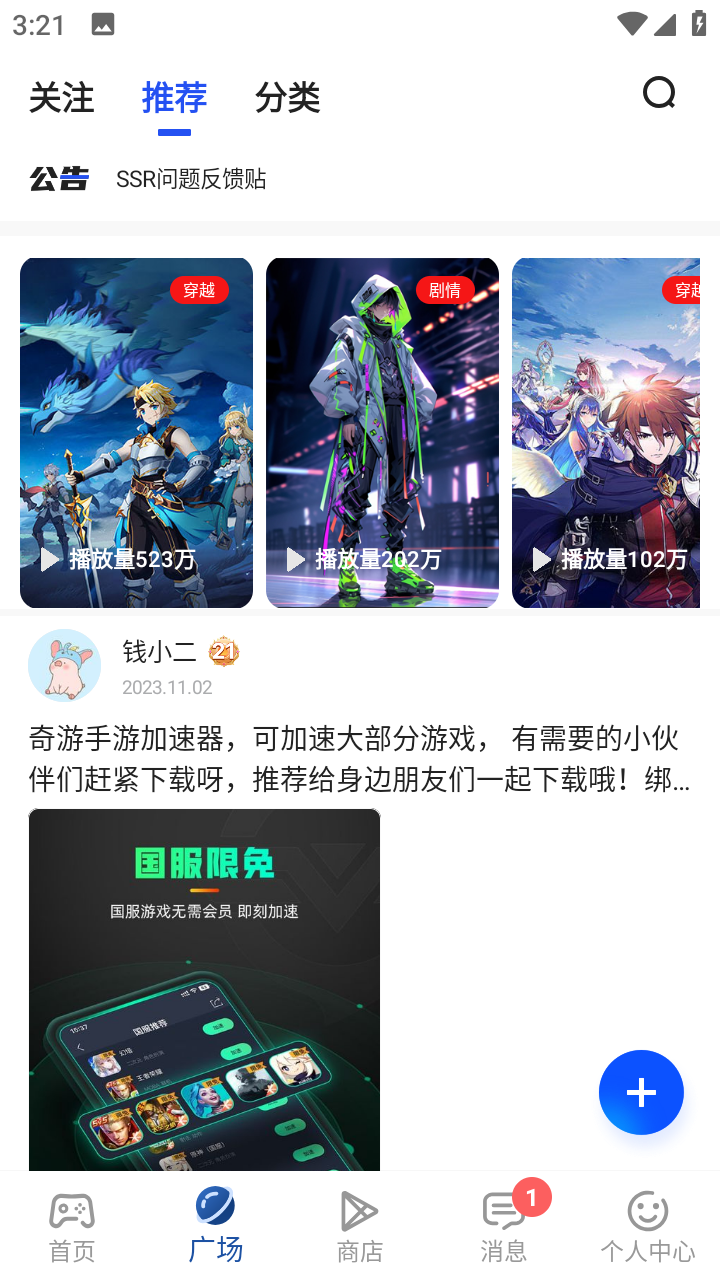Open the SSR问题反馈贴 announcement
The height and width of the screenshot is (1280, 720).
(191, 179)
